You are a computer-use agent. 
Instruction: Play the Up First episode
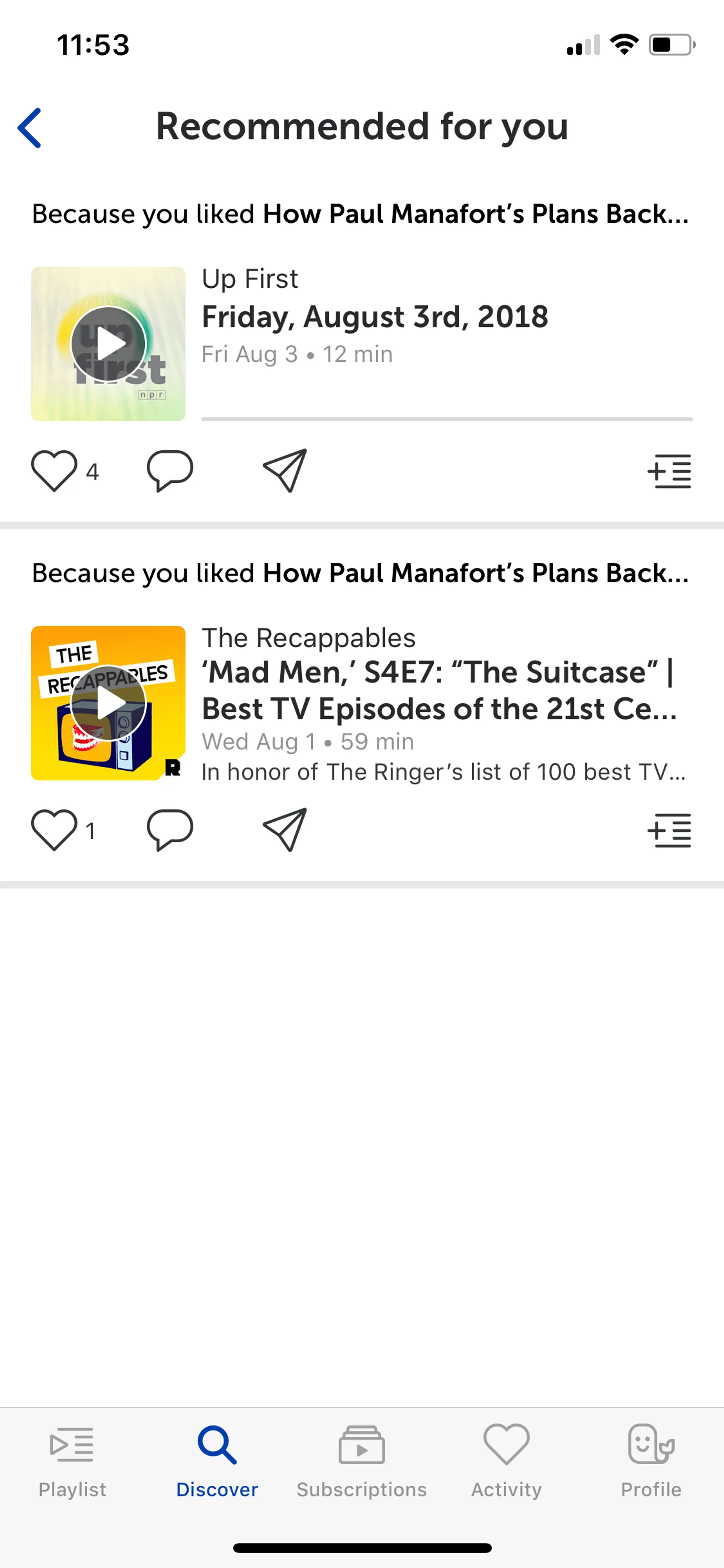(108, 344)
